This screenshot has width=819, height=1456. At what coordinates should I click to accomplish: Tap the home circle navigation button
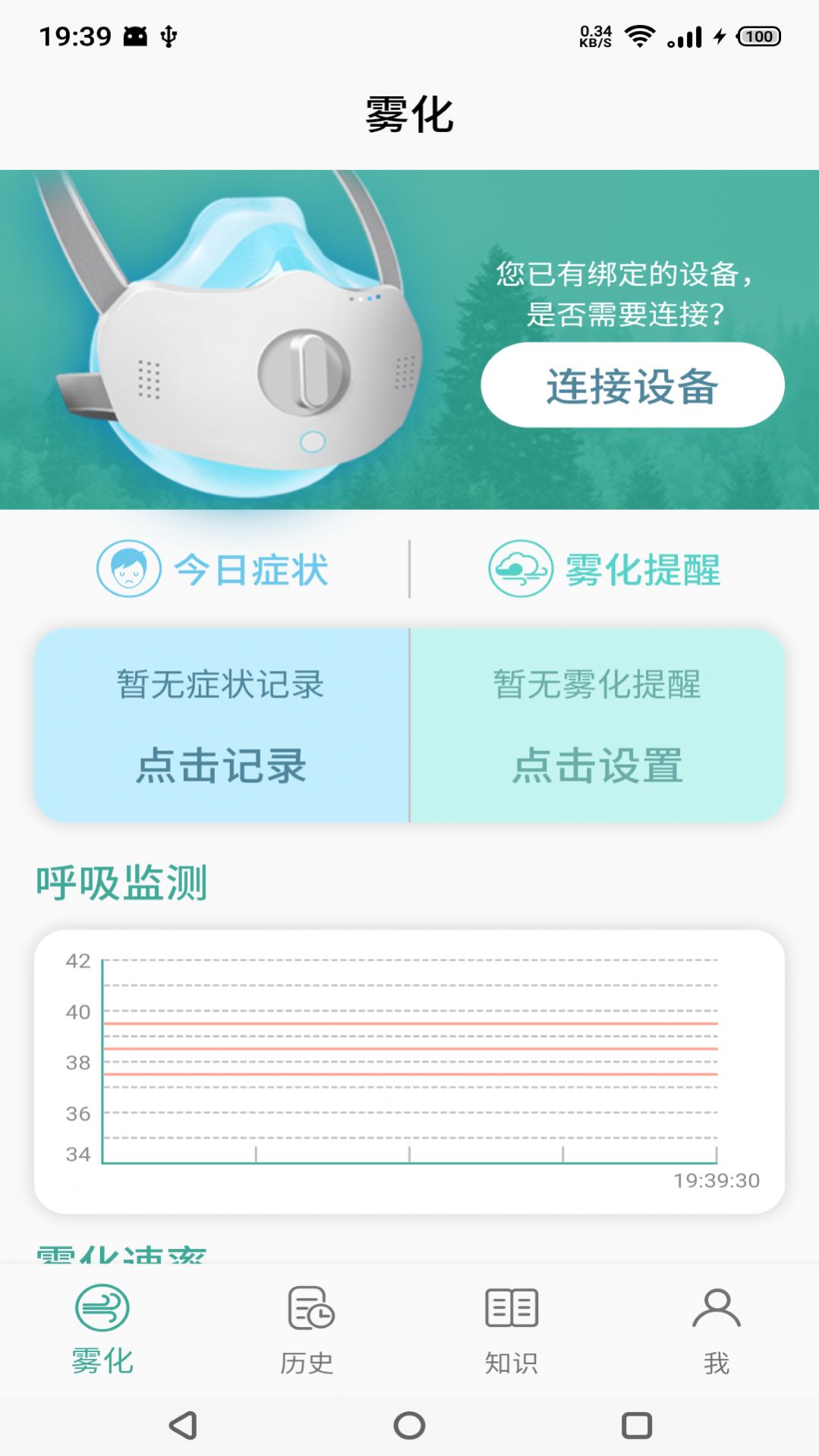click(409, 1420)
